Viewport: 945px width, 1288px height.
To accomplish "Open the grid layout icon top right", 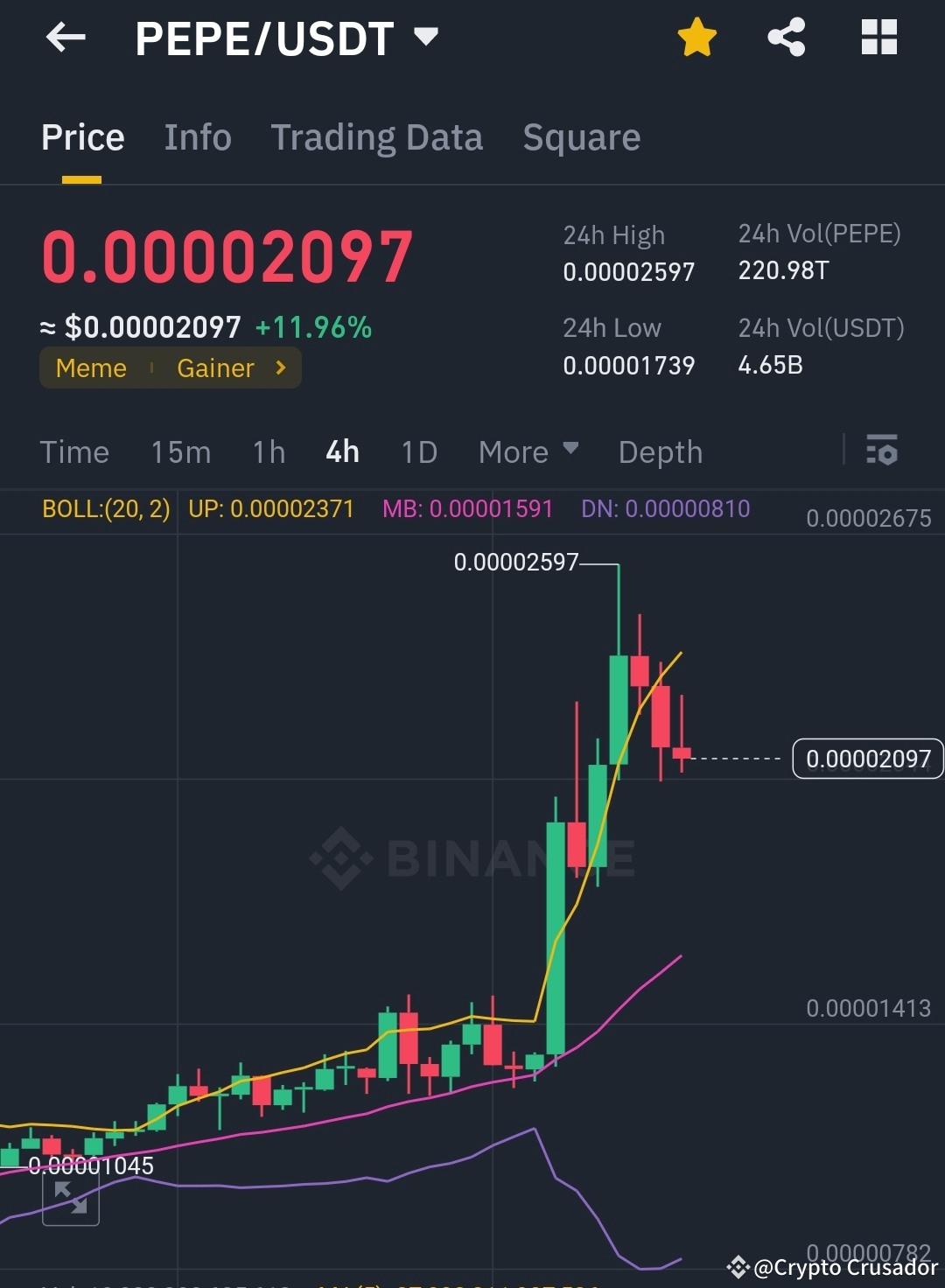I will click(878, 37).
